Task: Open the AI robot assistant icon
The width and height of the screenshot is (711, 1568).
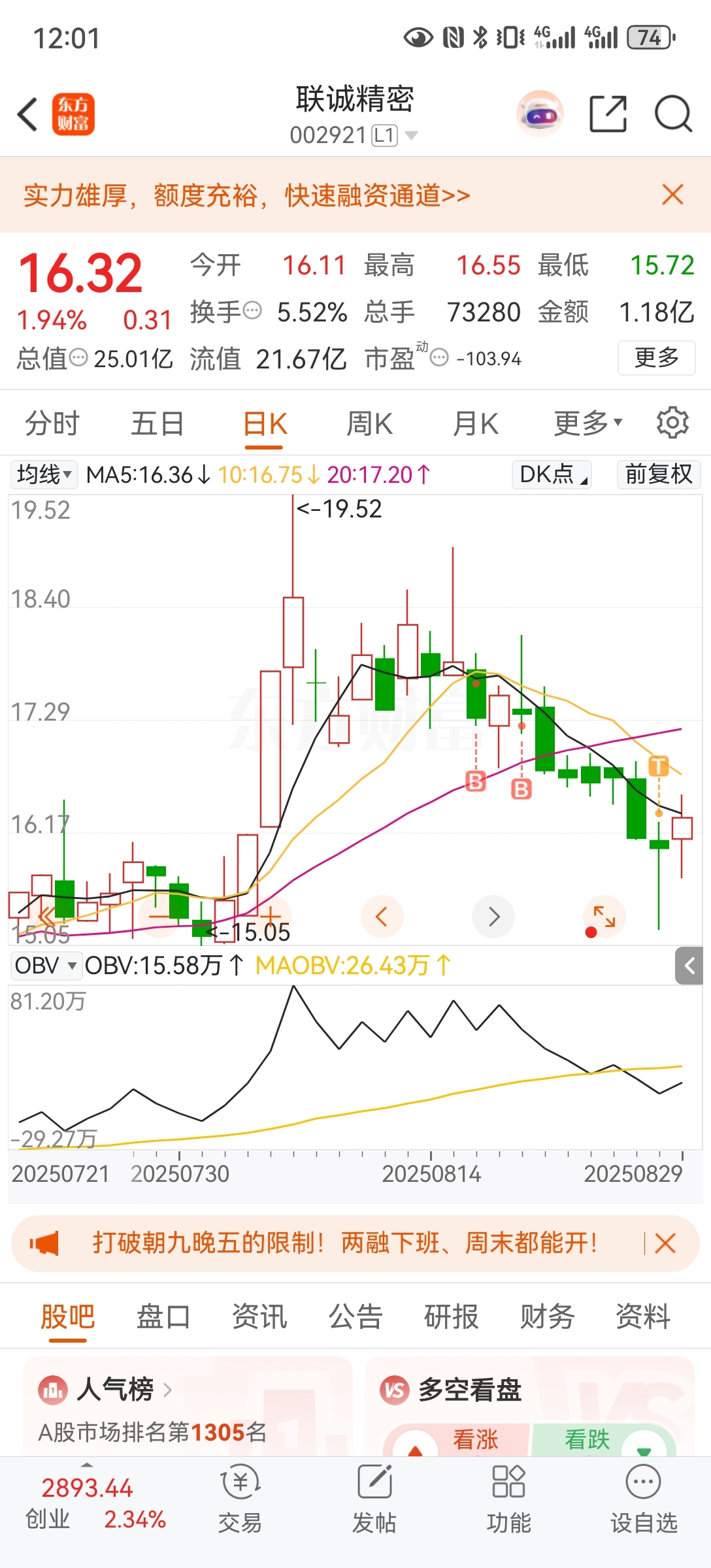Action: (540, 114)
